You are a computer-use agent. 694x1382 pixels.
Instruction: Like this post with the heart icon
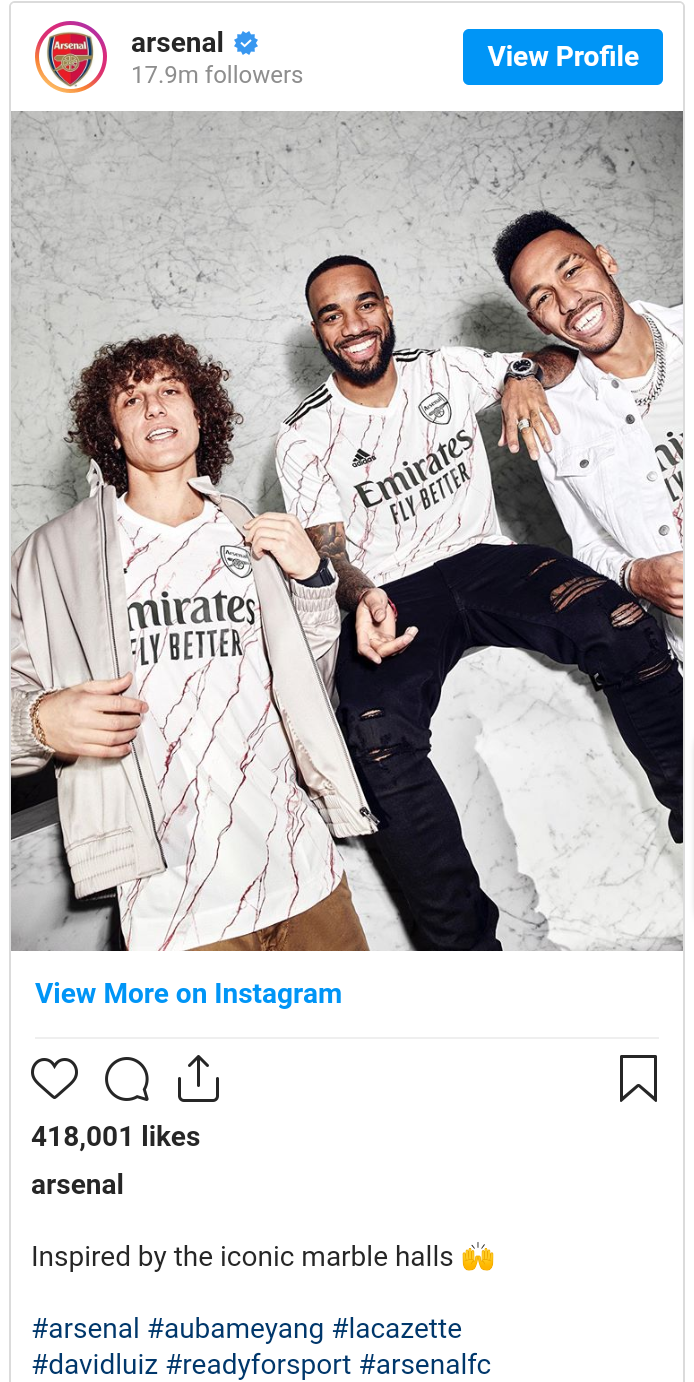tap(54, 1079)
